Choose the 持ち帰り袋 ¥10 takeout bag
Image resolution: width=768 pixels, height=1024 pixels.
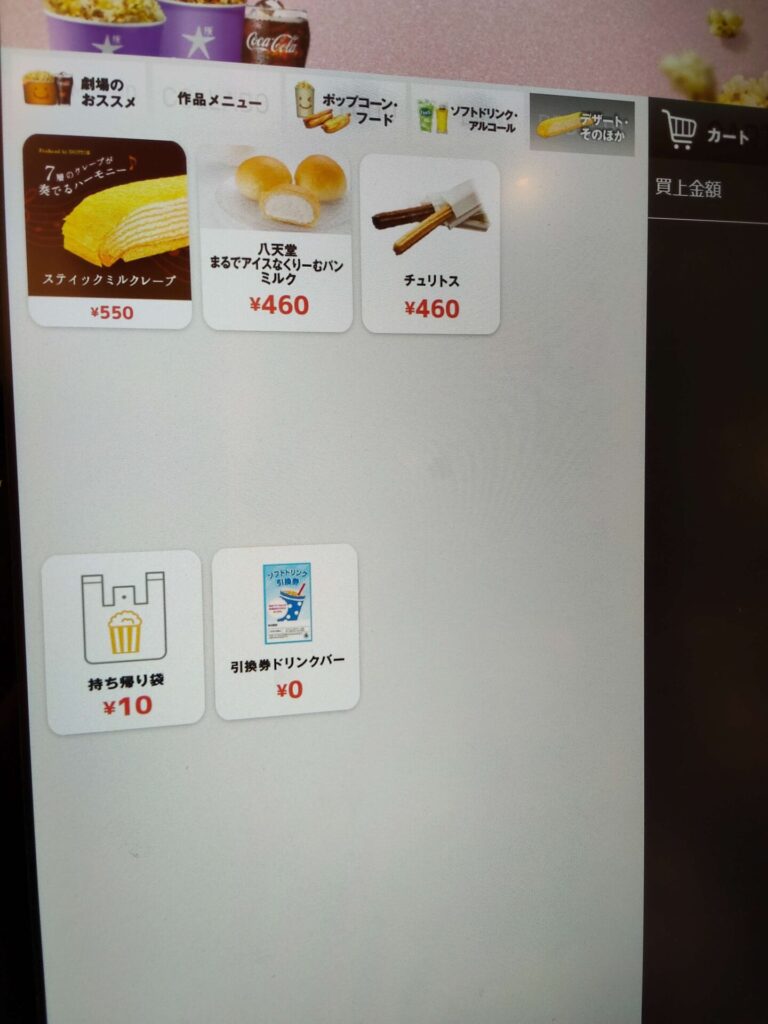tap(124, 635)
